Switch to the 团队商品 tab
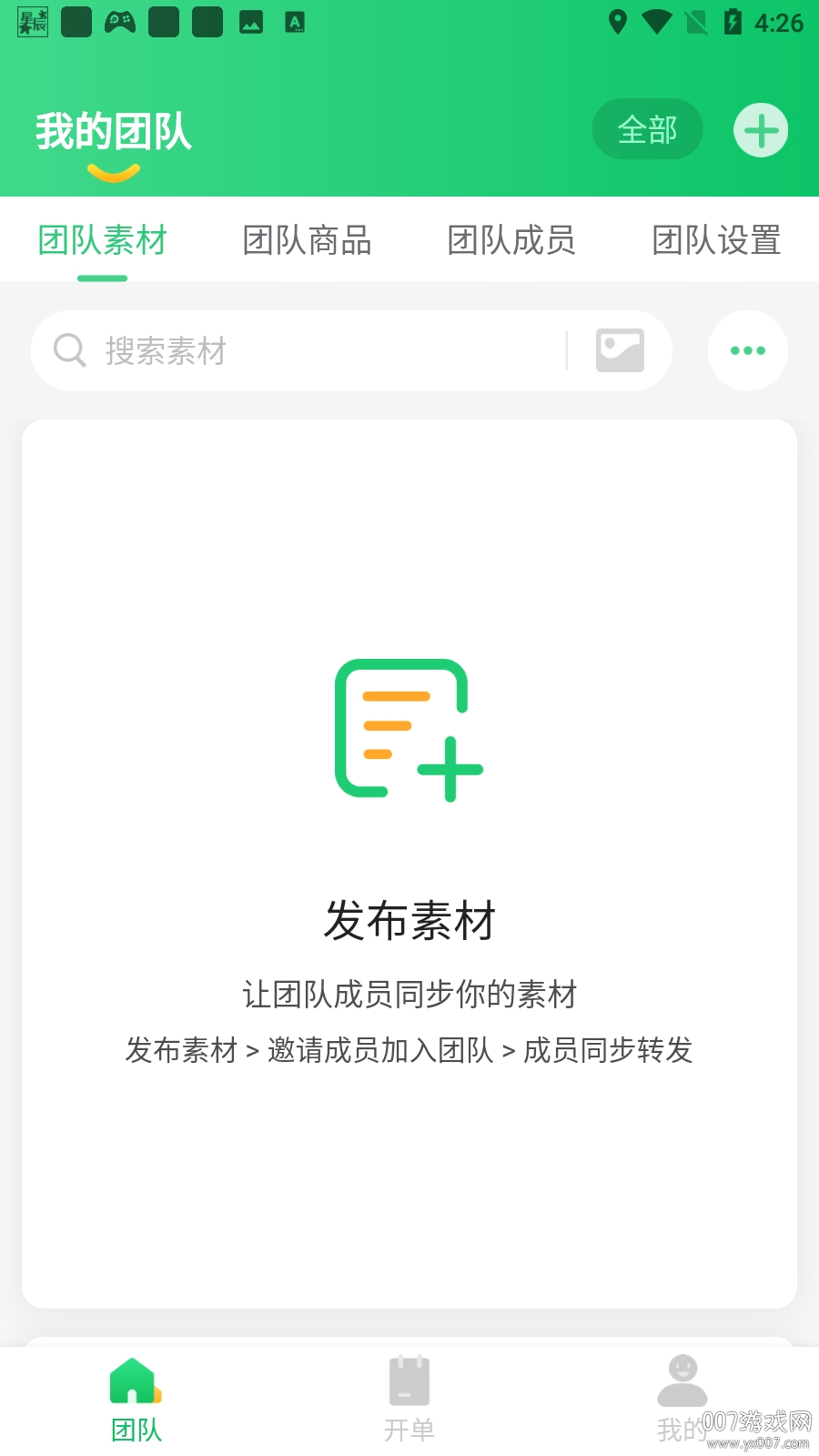Screen dimensions: 819x1456 (307, 241)
